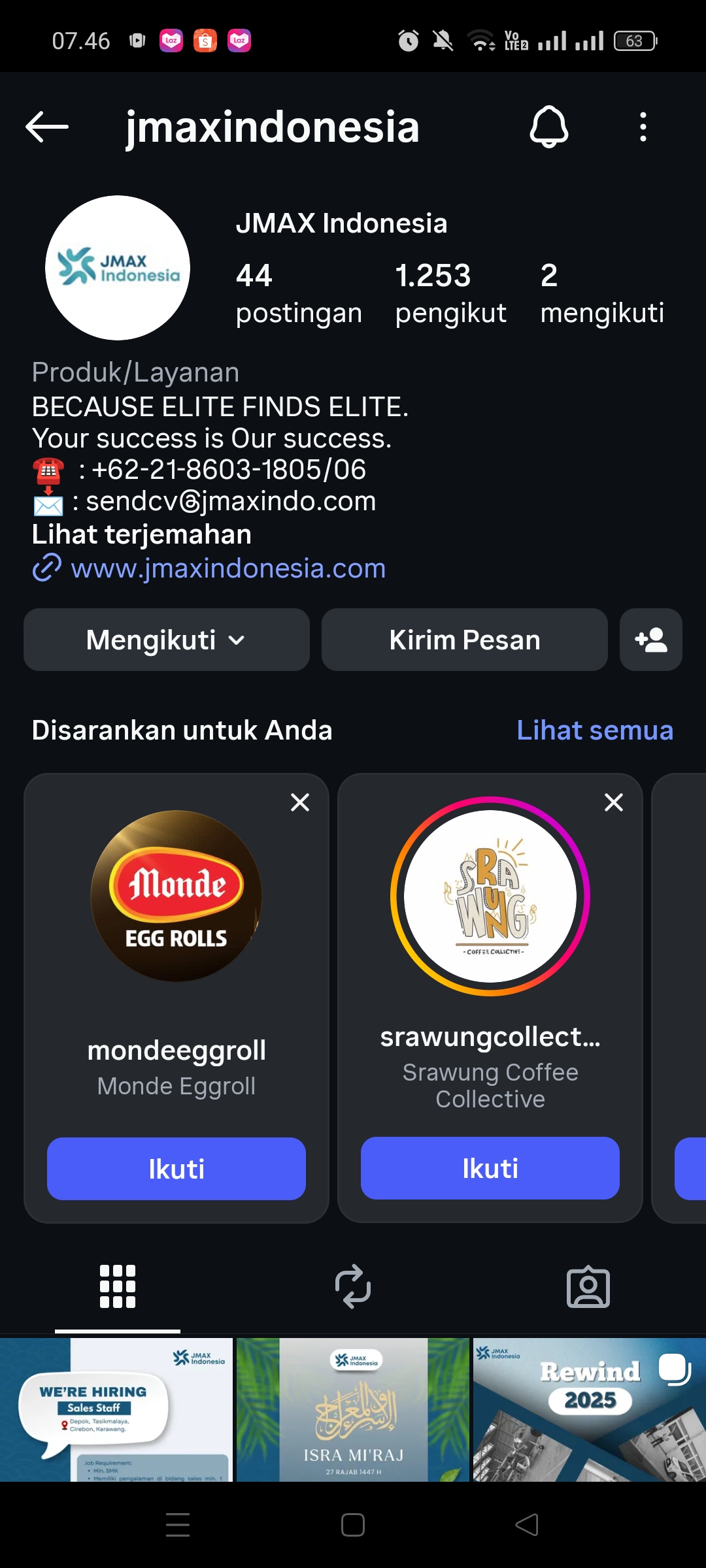Dismiss the mondeeggroll suggestion

click(300, 802)
